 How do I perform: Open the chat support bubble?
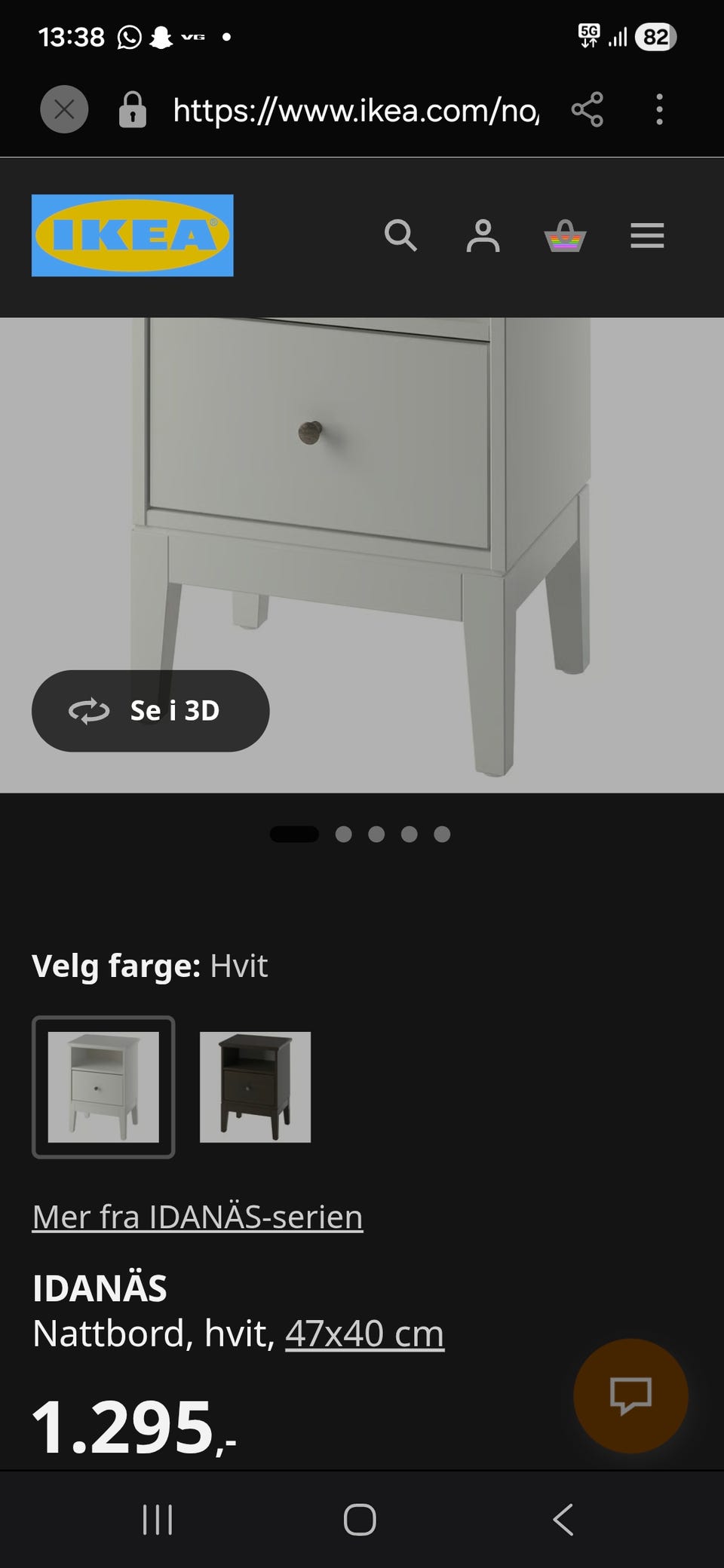pos(630,1395)
